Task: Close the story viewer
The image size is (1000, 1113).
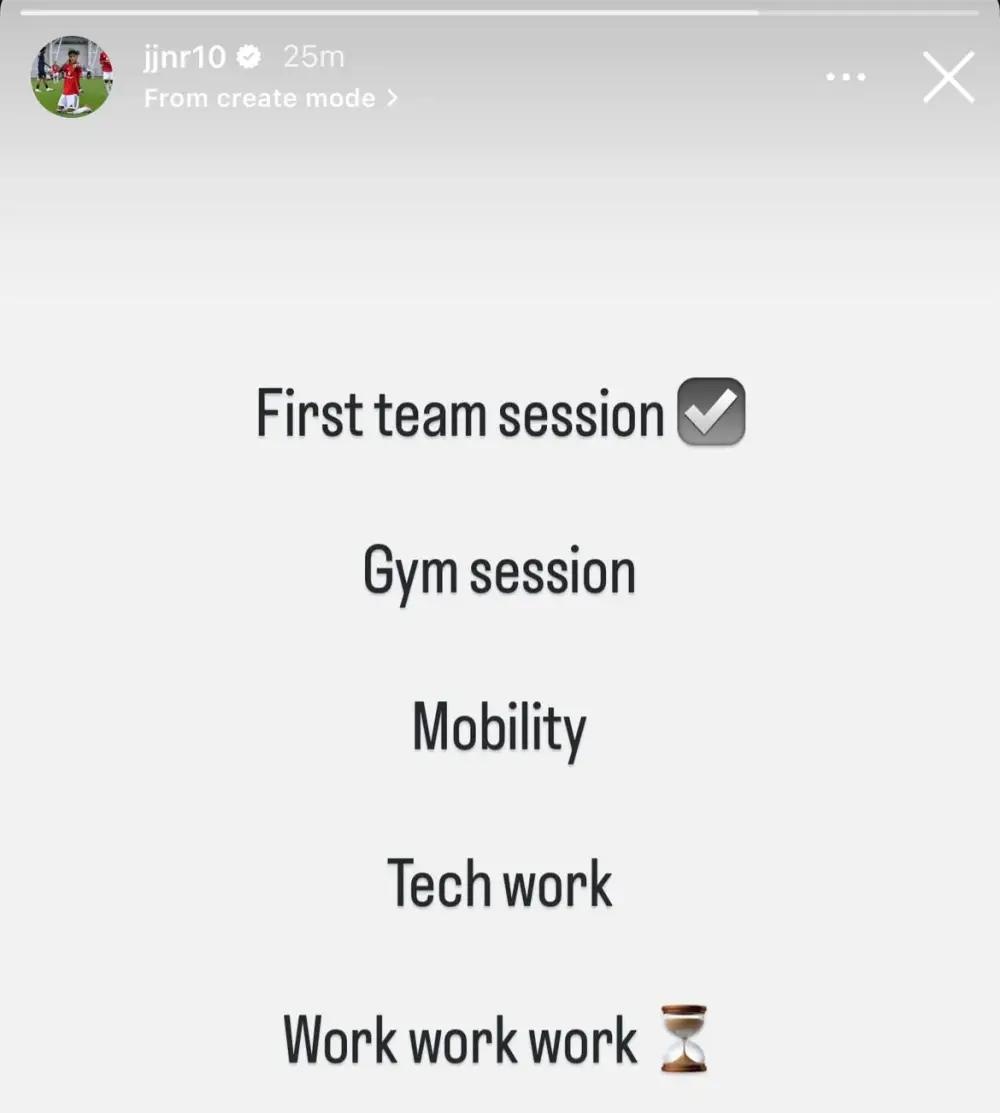Action: [x=948, y=77]
